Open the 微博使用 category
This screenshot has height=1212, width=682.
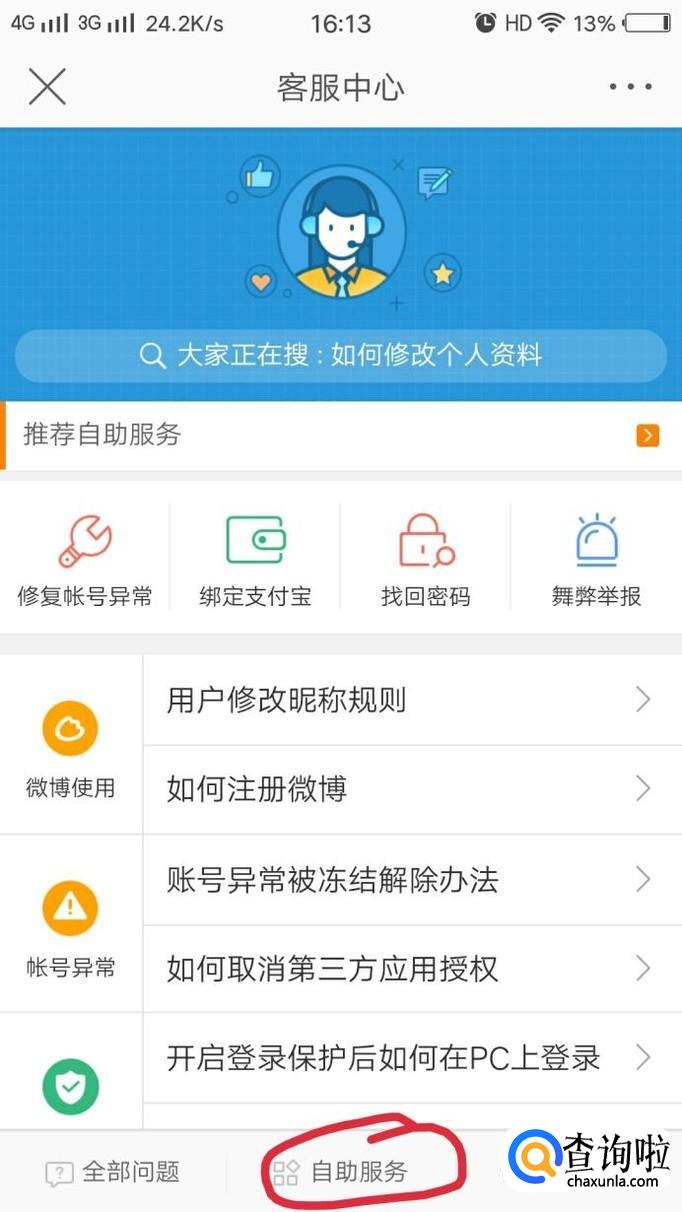[70, 745]
